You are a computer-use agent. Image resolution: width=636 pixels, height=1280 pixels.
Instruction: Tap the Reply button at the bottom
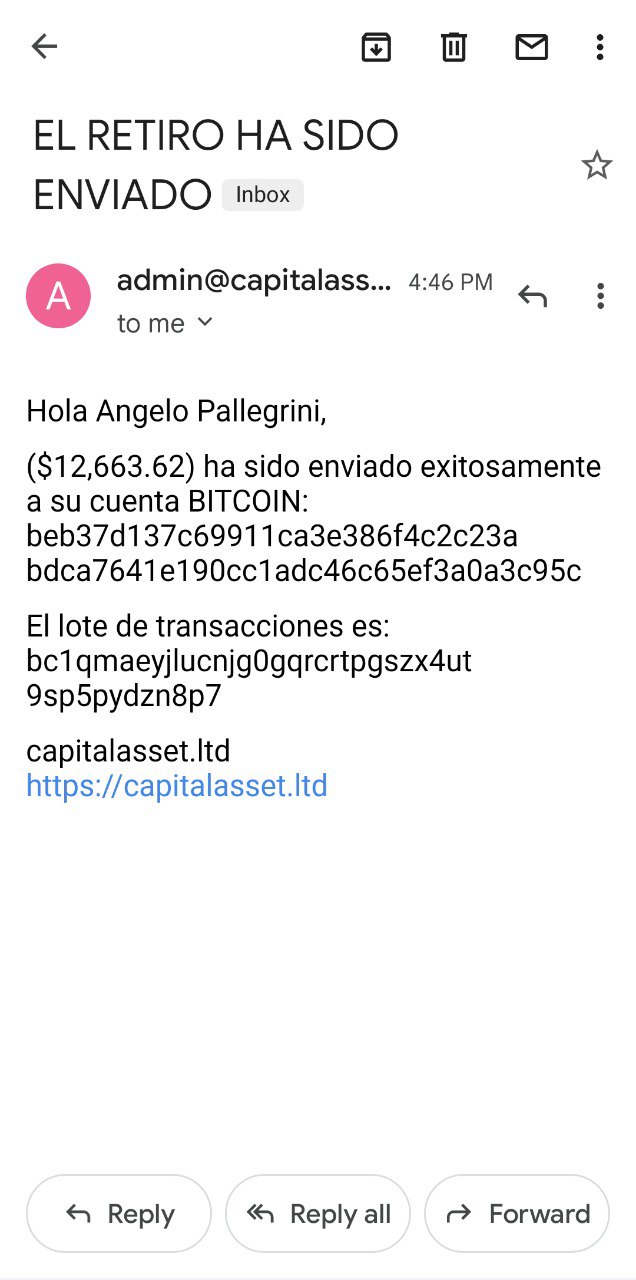[119, 1214]
